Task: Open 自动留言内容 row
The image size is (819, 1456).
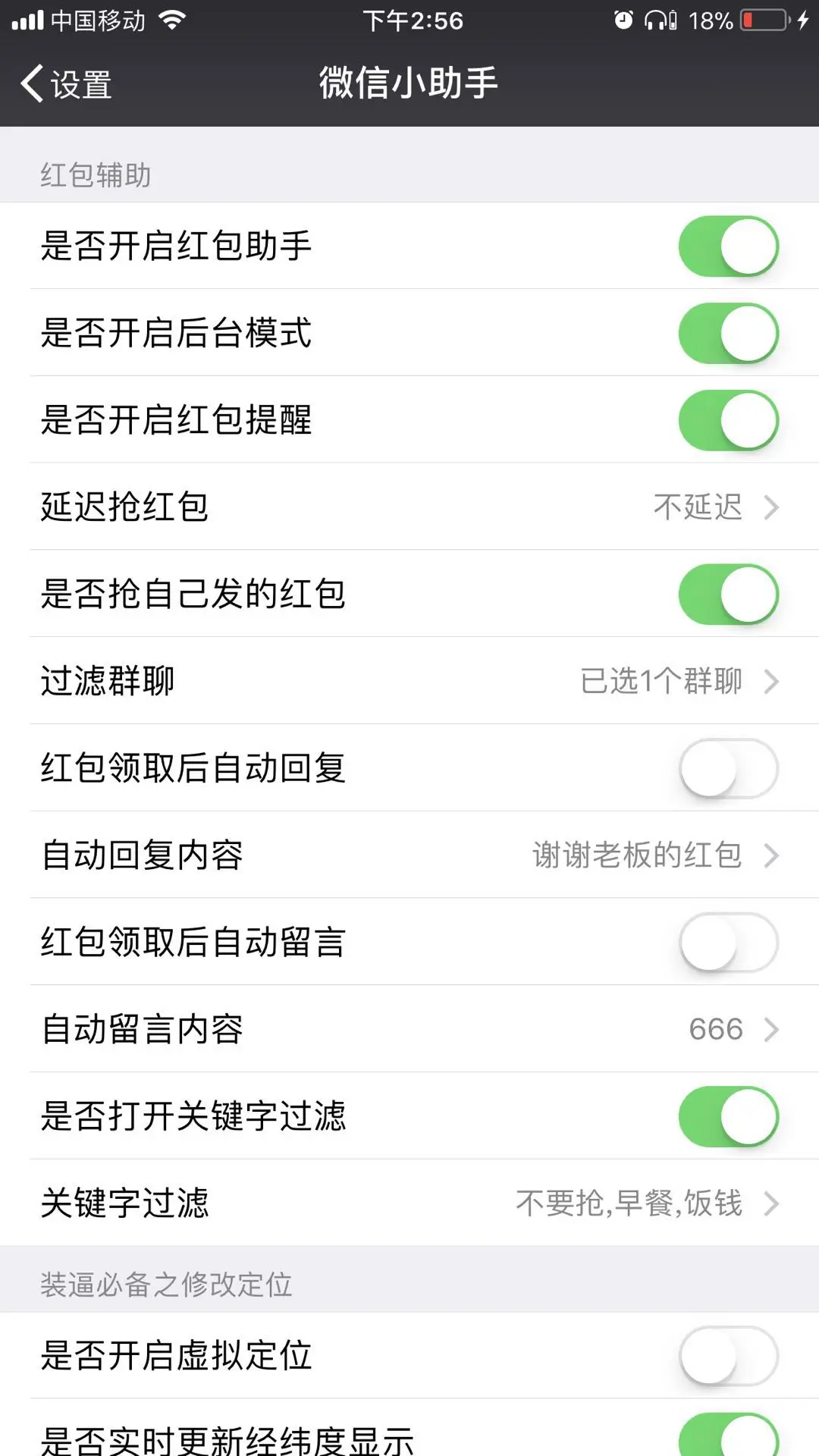Action: click(409, 1029)
